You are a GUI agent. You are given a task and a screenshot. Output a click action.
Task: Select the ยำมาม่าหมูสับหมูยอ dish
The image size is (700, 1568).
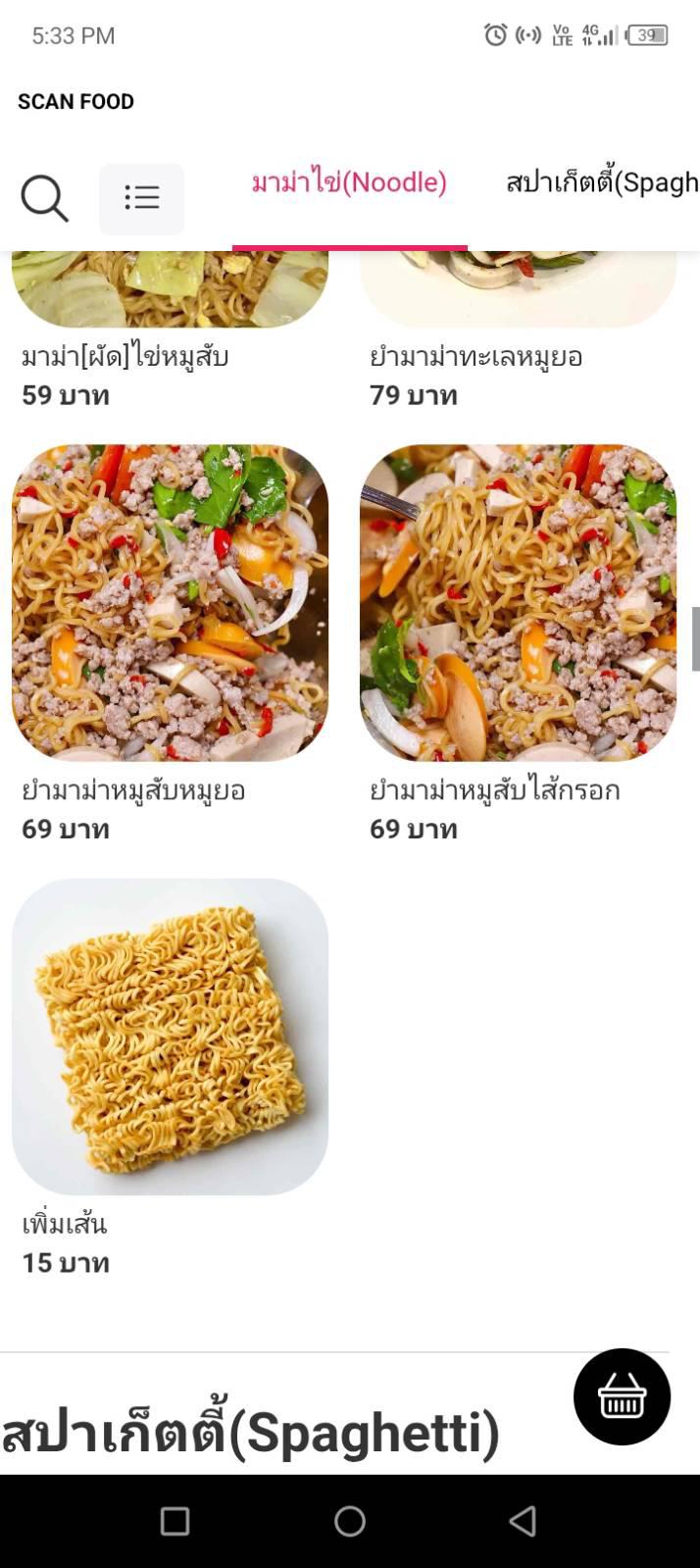170,602
